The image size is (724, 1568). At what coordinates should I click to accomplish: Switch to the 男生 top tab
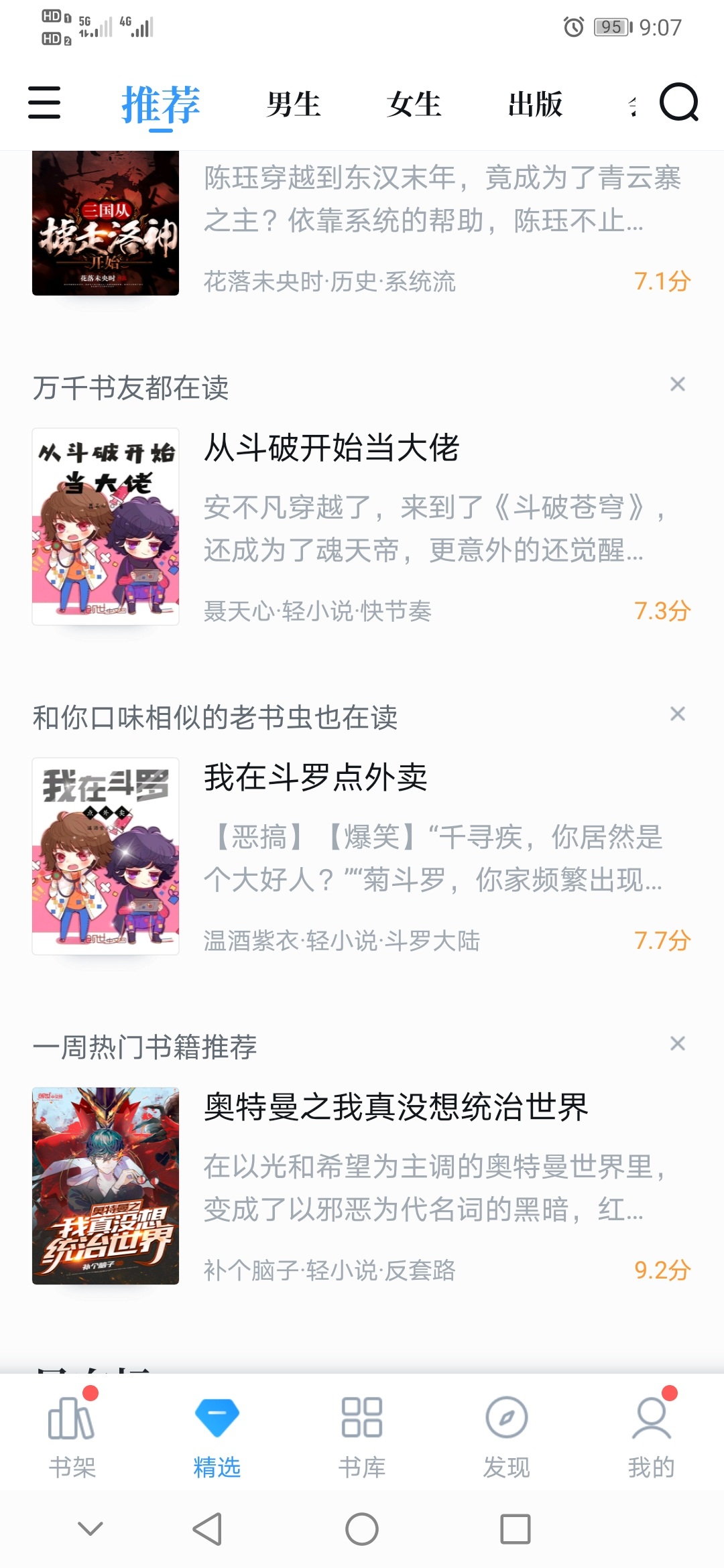point(294,105)
